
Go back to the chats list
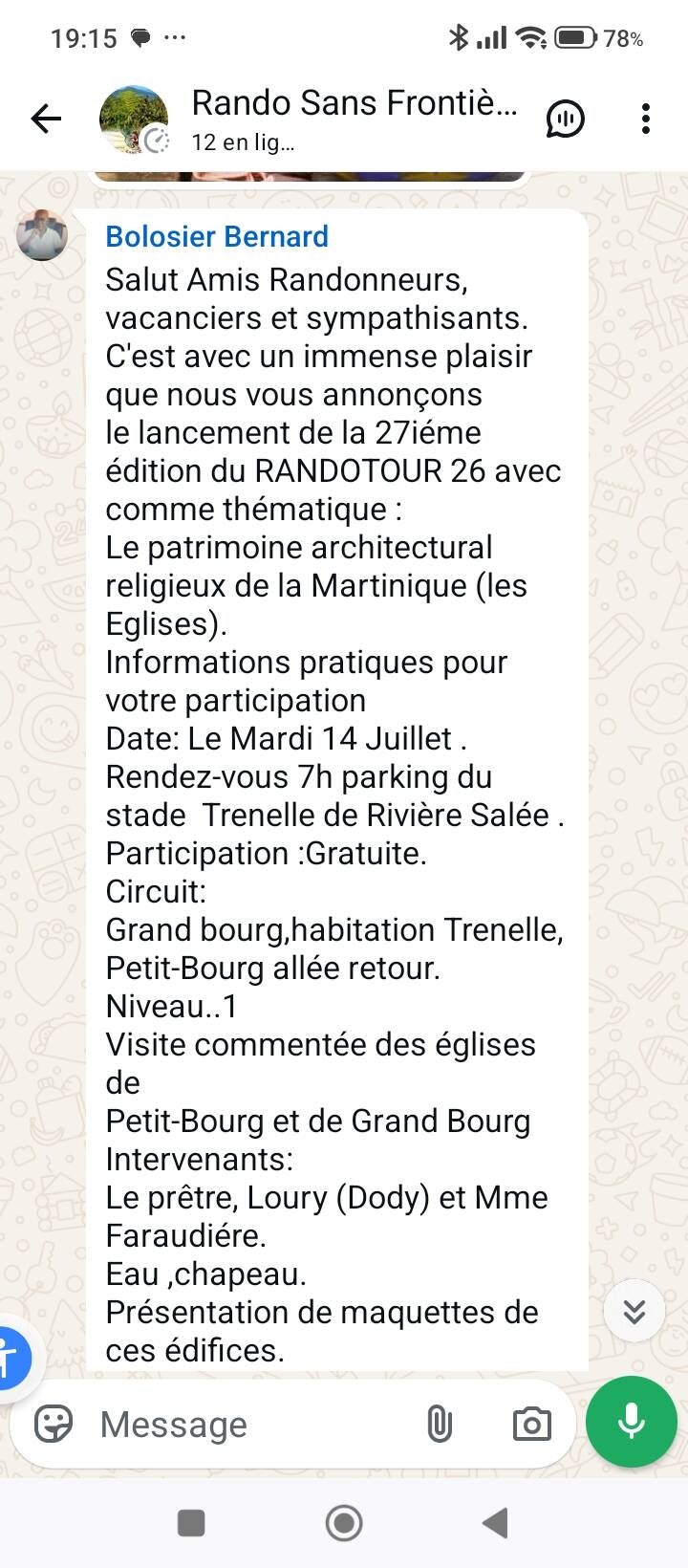tap(46, 119)
